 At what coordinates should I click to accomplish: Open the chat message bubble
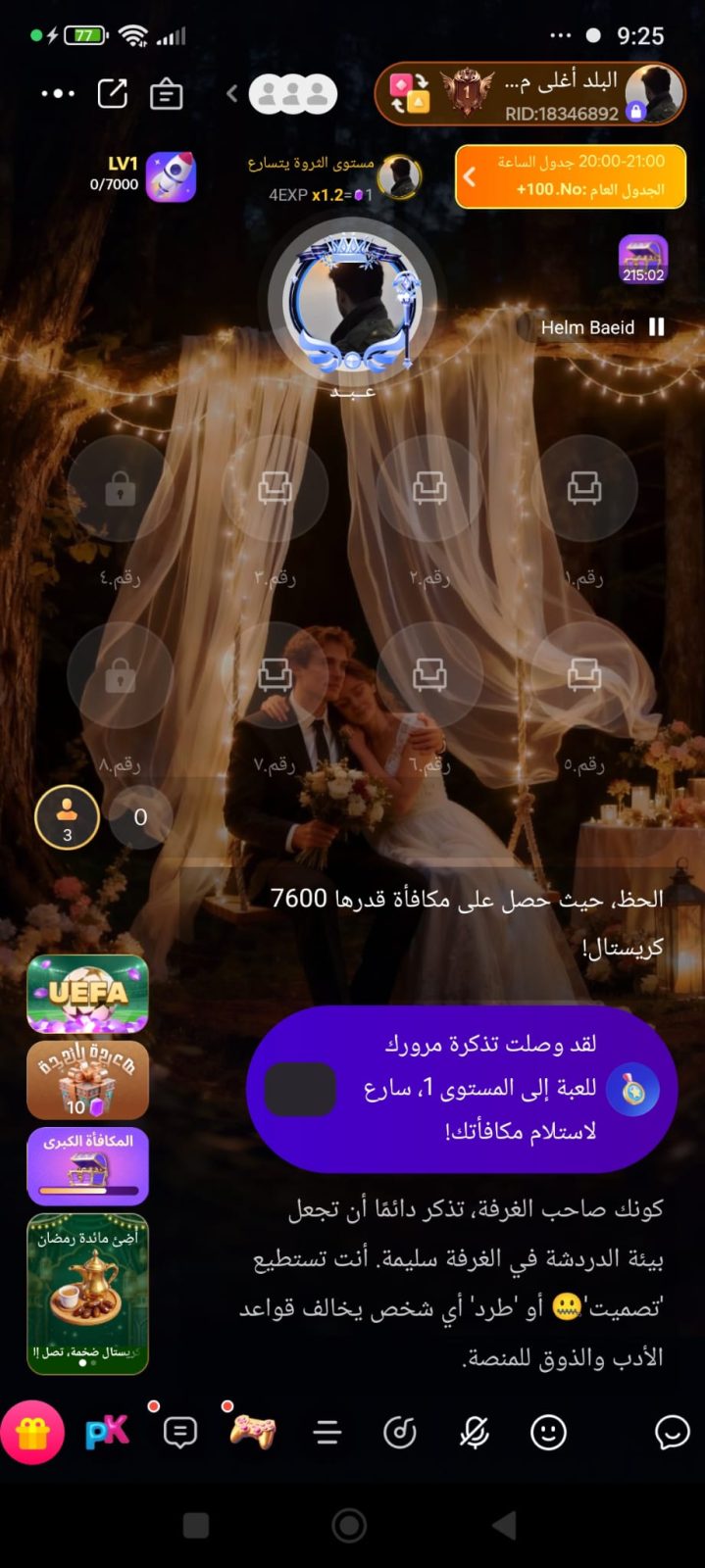[x=672, y=1433]
